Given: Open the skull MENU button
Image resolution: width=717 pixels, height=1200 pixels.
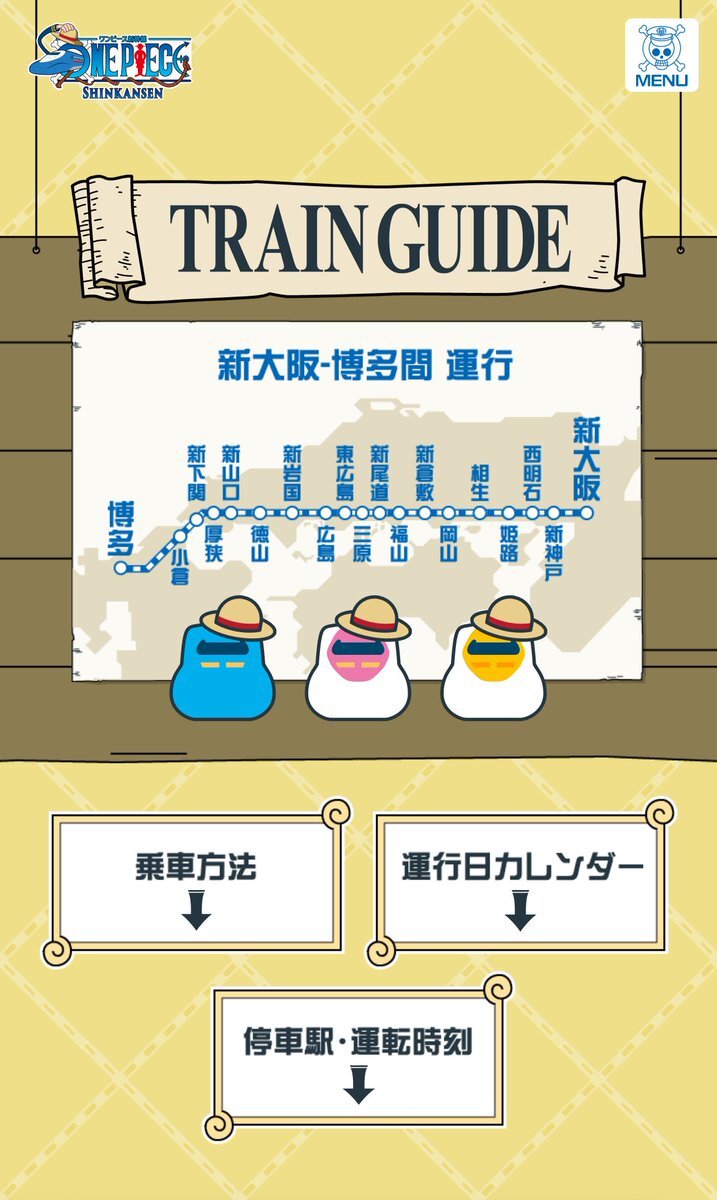Looking at the screenshot, I should pyautogui.click(x=662, y=55).
